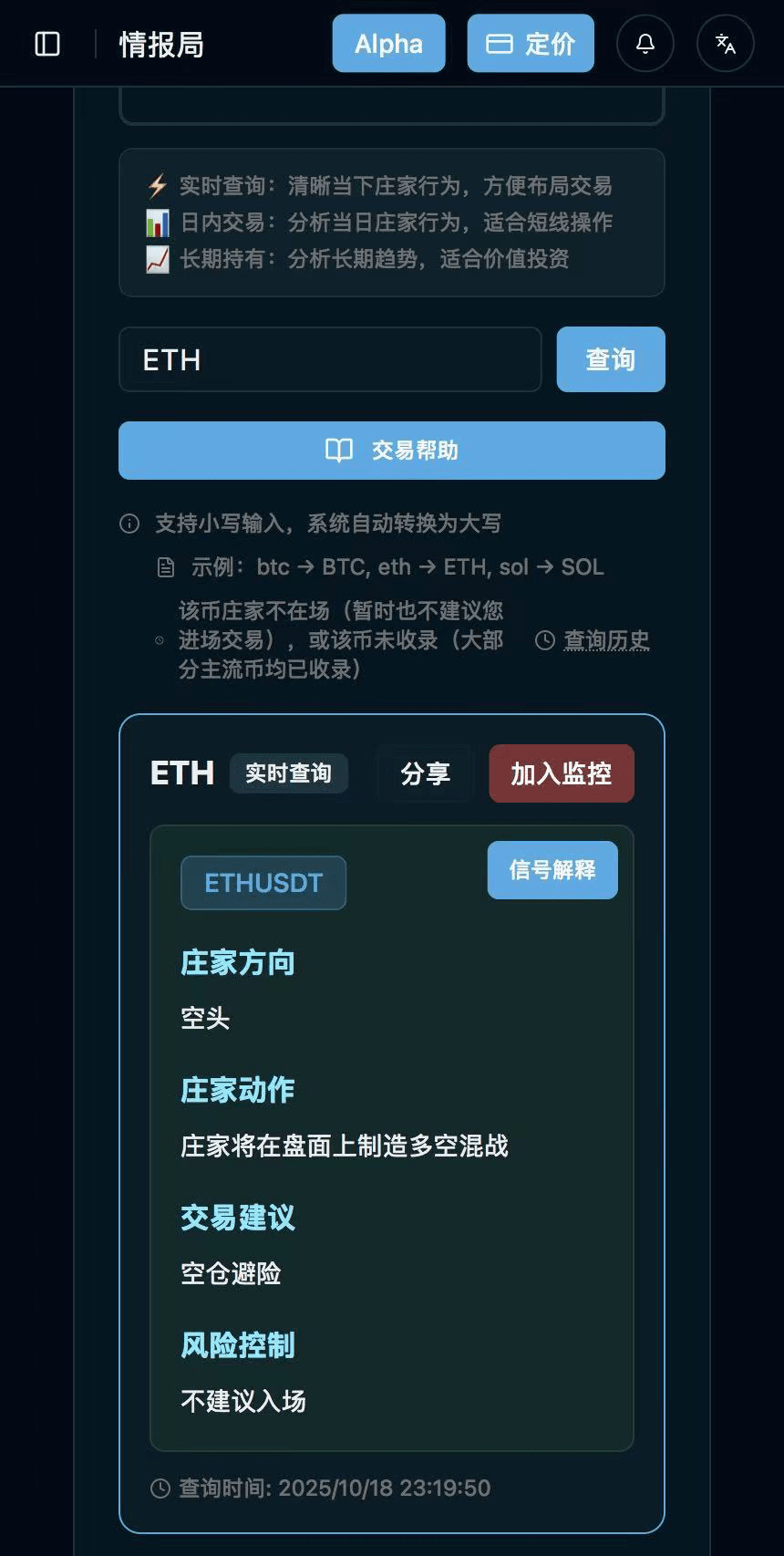The height and width of the screenshot is (1556, 784).
Task: View the 查询历史 query history link
Action: [x=604, y=640]
